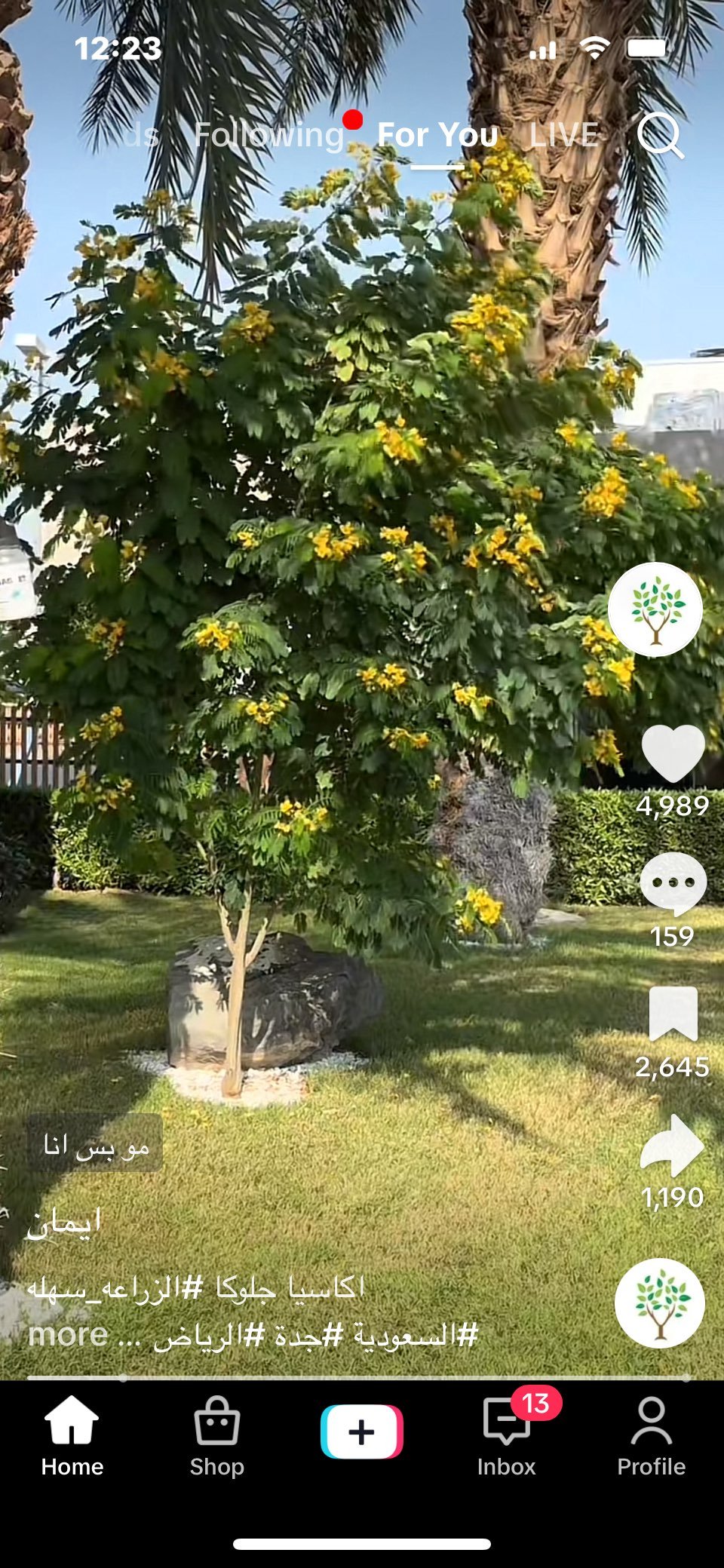
Task: Select the For You tab
Action: [437, 136]
